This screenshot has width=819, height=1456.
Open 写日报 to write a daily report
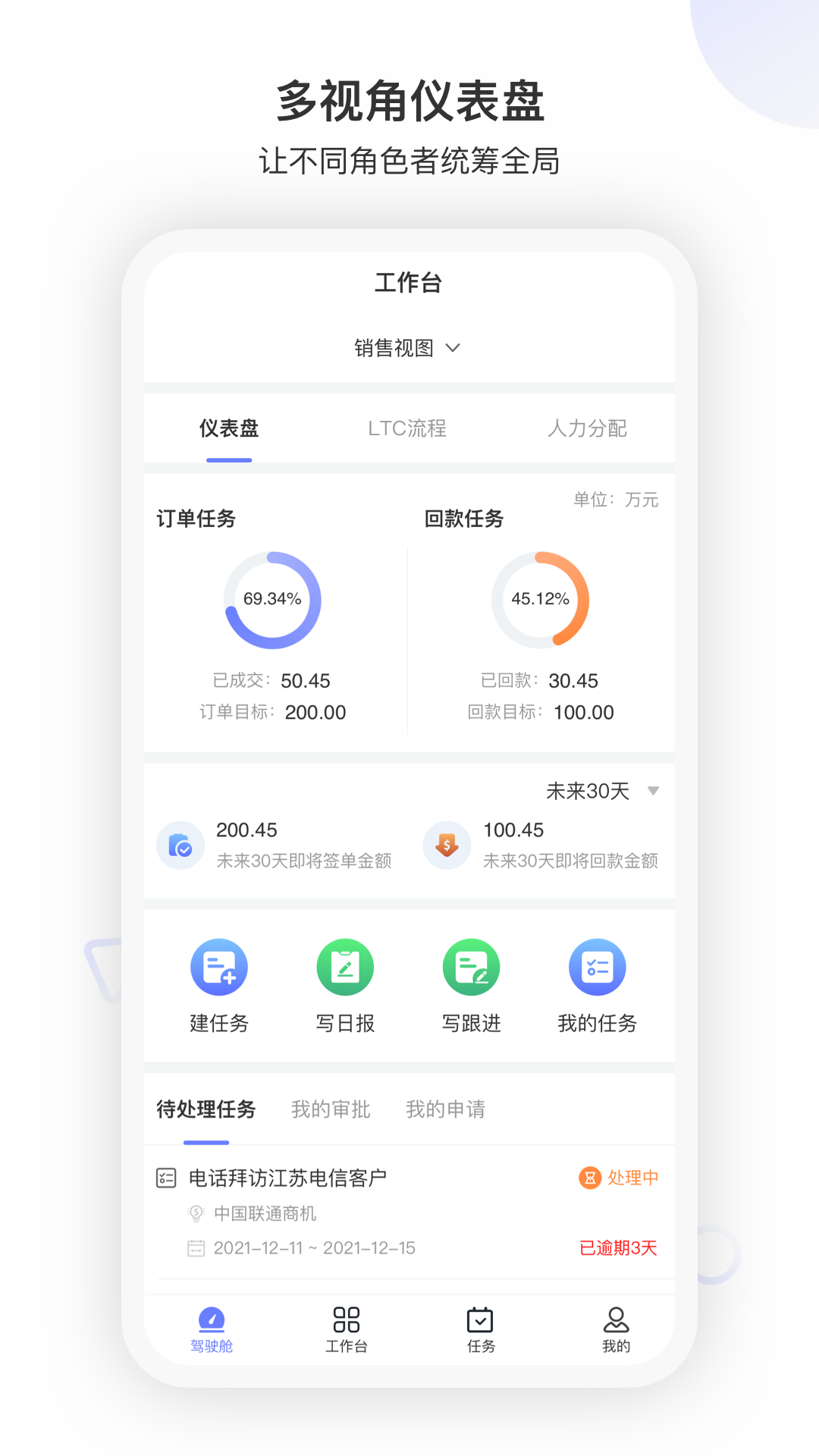(345, 968)
